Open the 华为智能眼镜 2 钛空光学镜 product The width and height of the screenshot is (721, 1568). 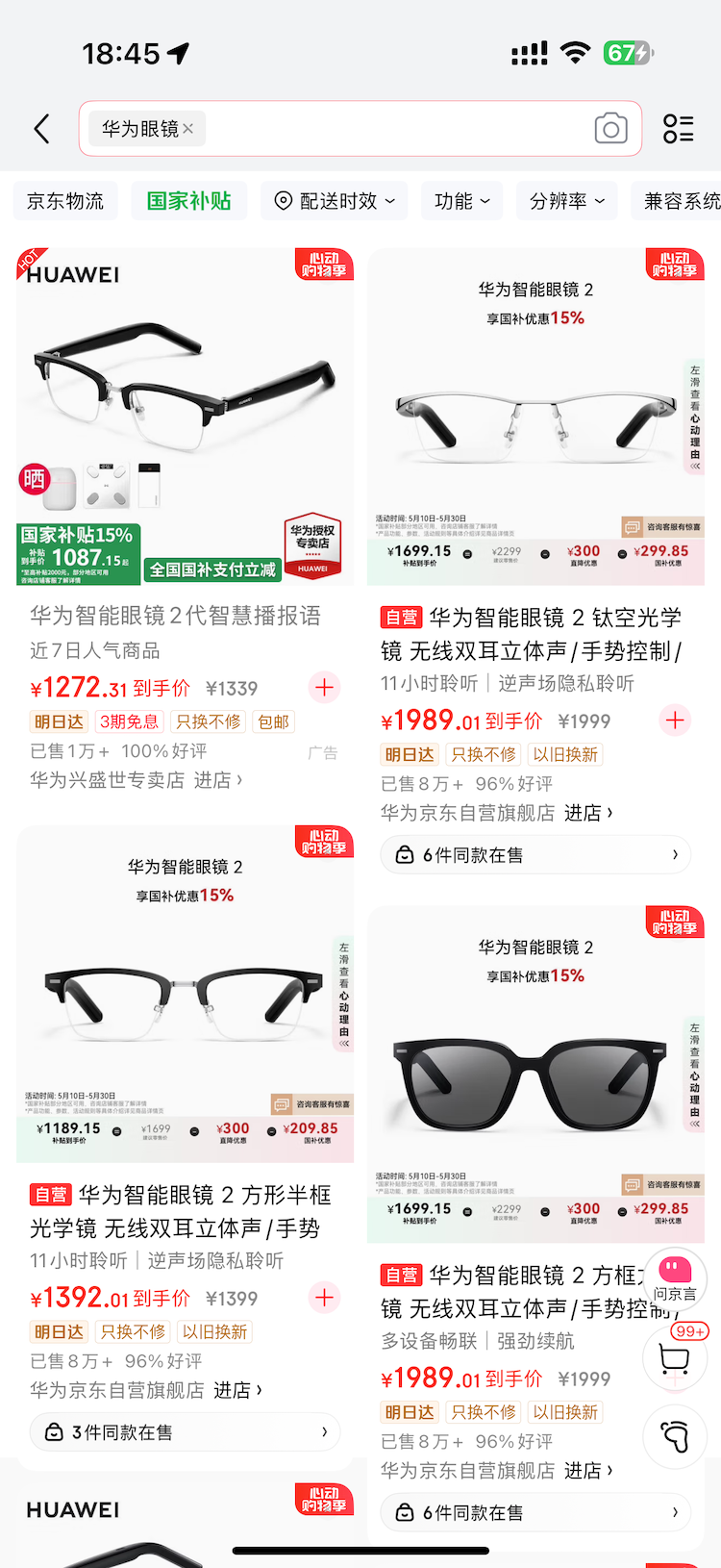tap(532, 635)
